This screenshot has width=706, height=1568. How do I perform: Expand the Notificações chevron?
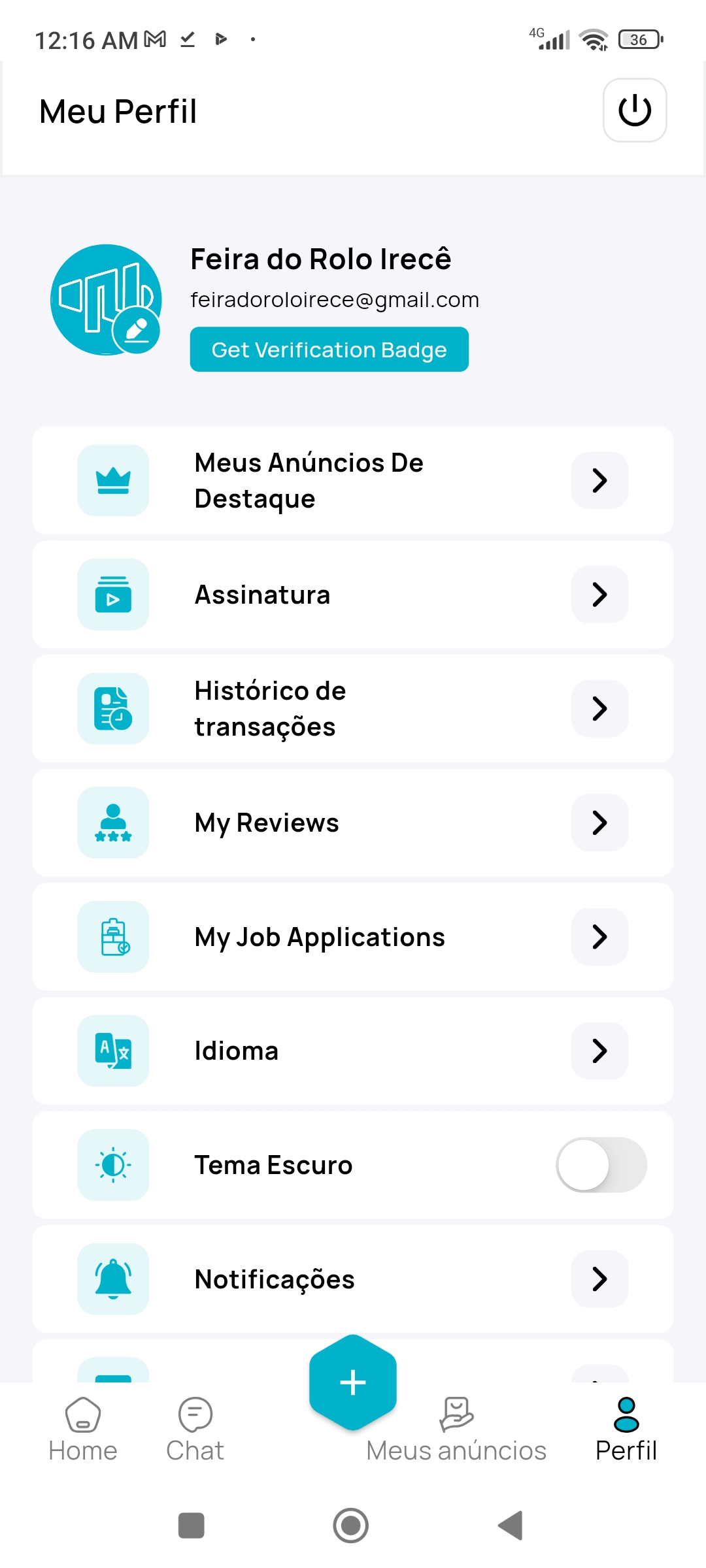(599, 1279)
